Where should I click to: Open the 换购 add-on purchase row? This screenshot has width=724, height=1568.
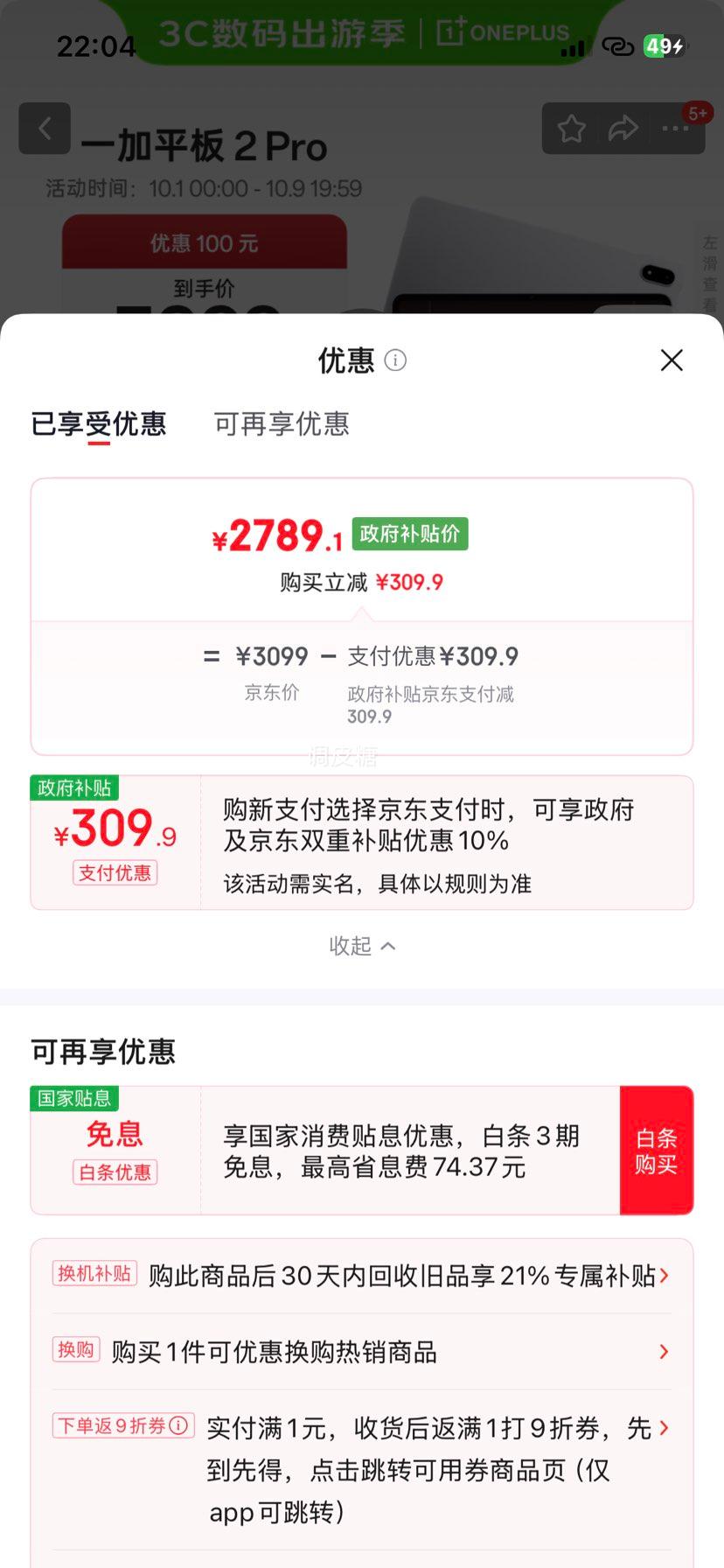361,1352
